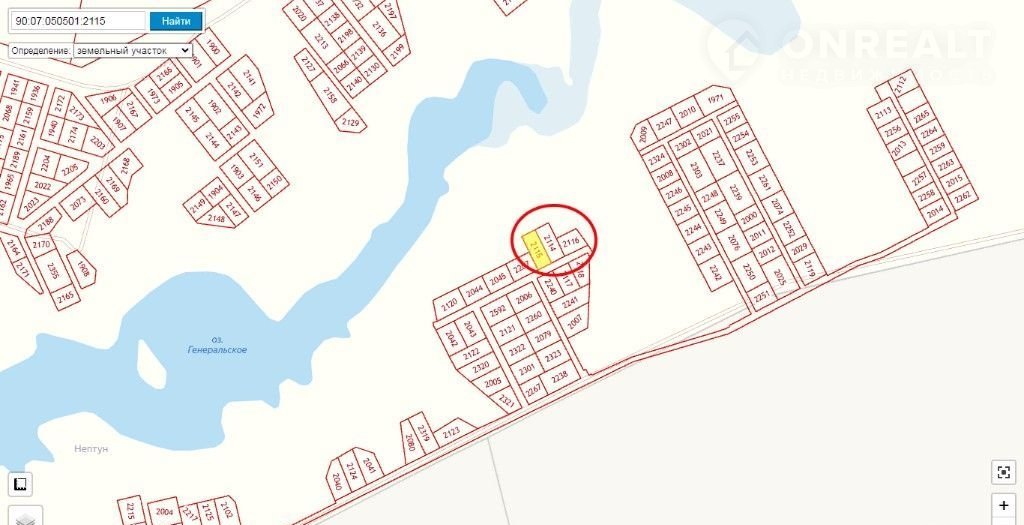Screen dimensions: 1024x525
Task: Tap the cadastral number search field
Action: coord(74,21)
